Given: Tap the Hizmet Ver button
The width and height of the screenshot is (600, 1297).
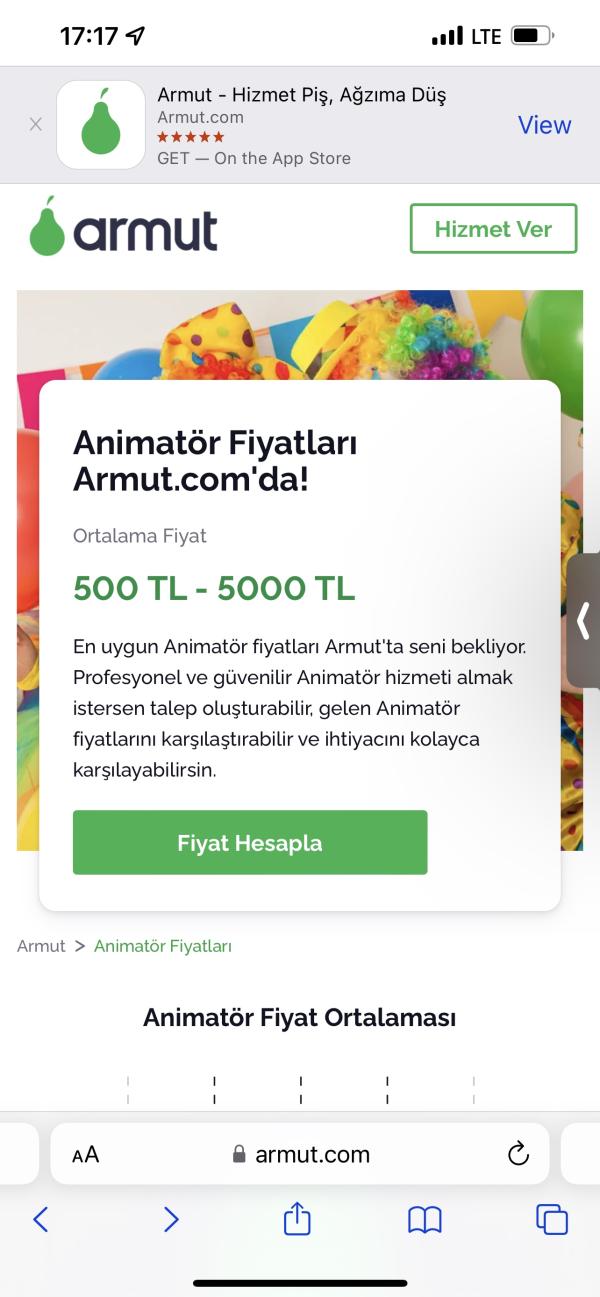Looking at the screenshot, I should (x=493, y=229).
